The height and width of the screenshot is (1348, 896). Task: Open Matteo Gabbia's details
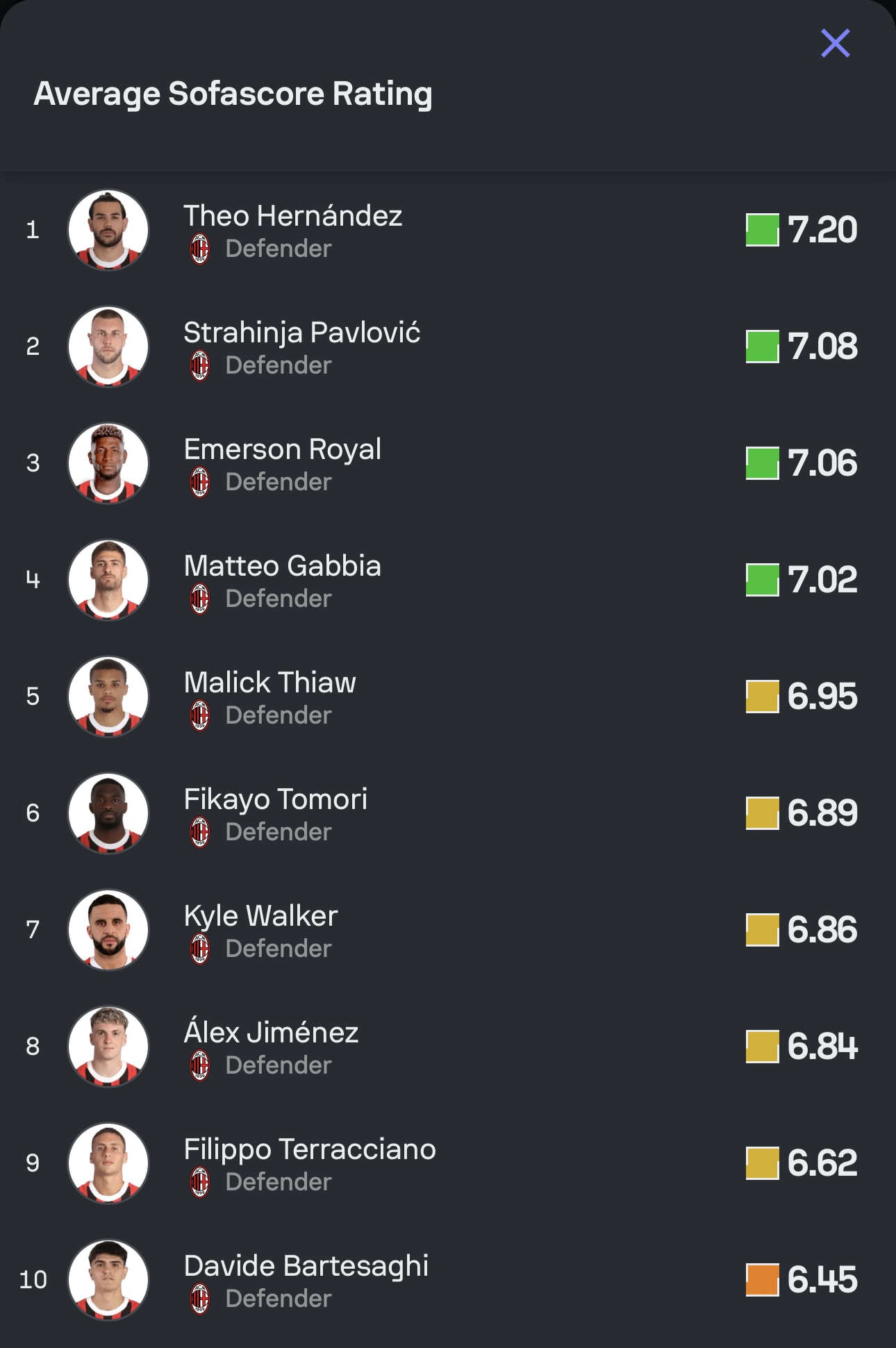click(x=282, y=566)
